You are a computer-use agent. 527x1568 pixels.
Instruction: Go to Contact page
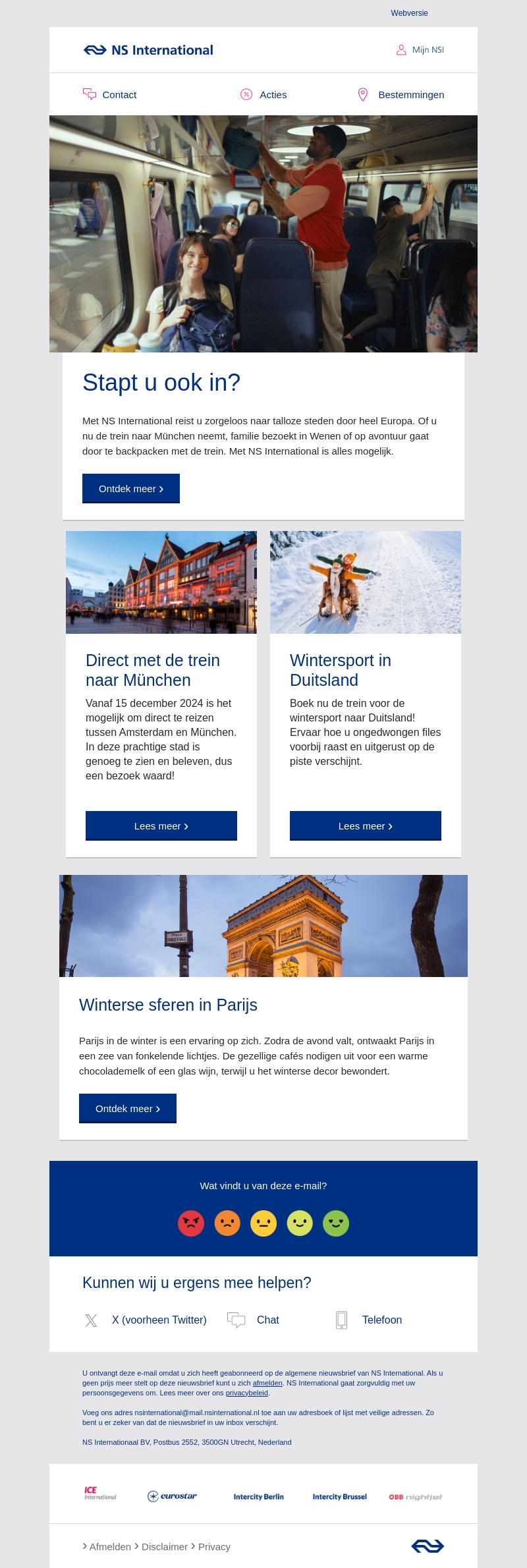click(x=110, y=95)
